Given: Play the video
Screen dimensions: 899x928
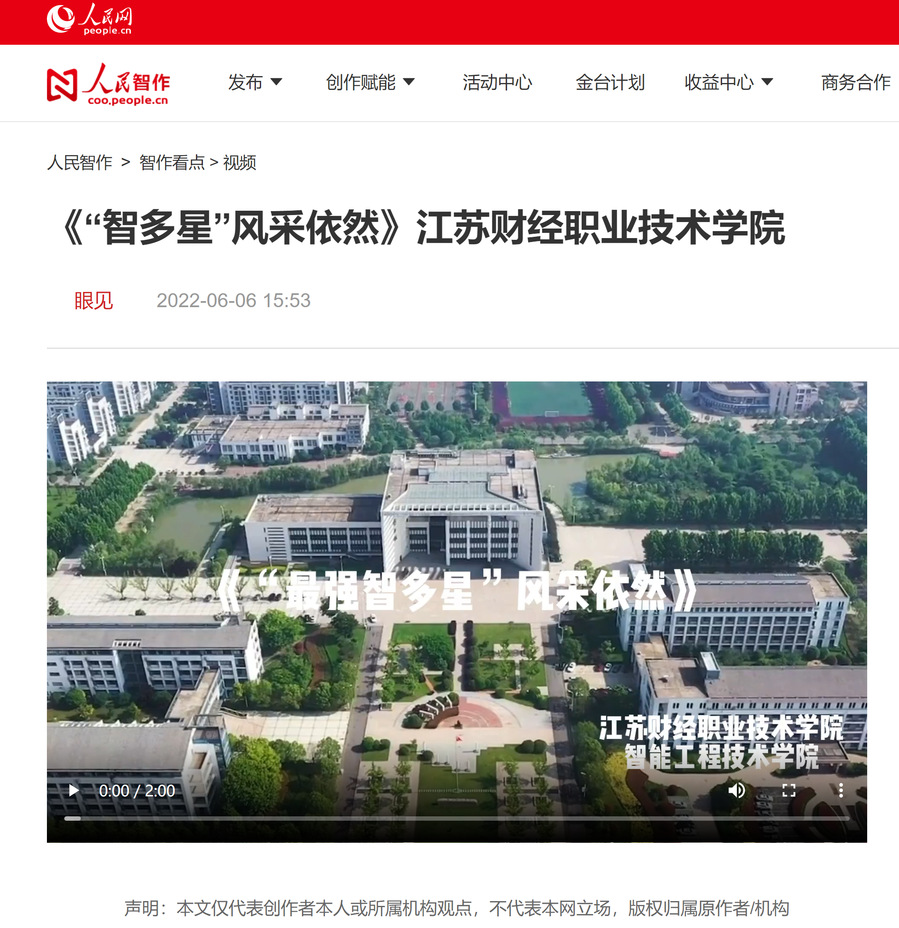Looking at the screenshot, I should click(x=73, y=790).
